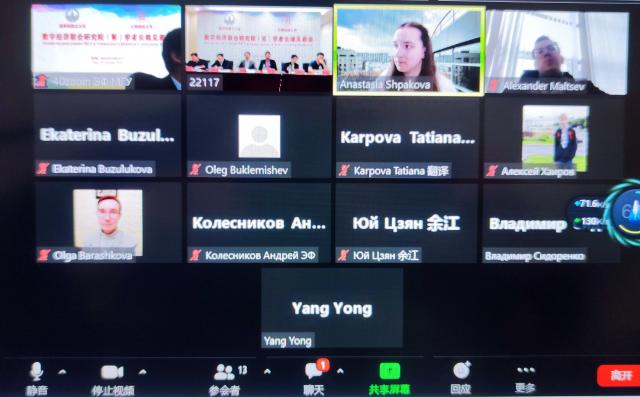The image size is (640, 397).
Task: Select Ekaterina Buzulukova's tile
Action: (x=108, y=135)
